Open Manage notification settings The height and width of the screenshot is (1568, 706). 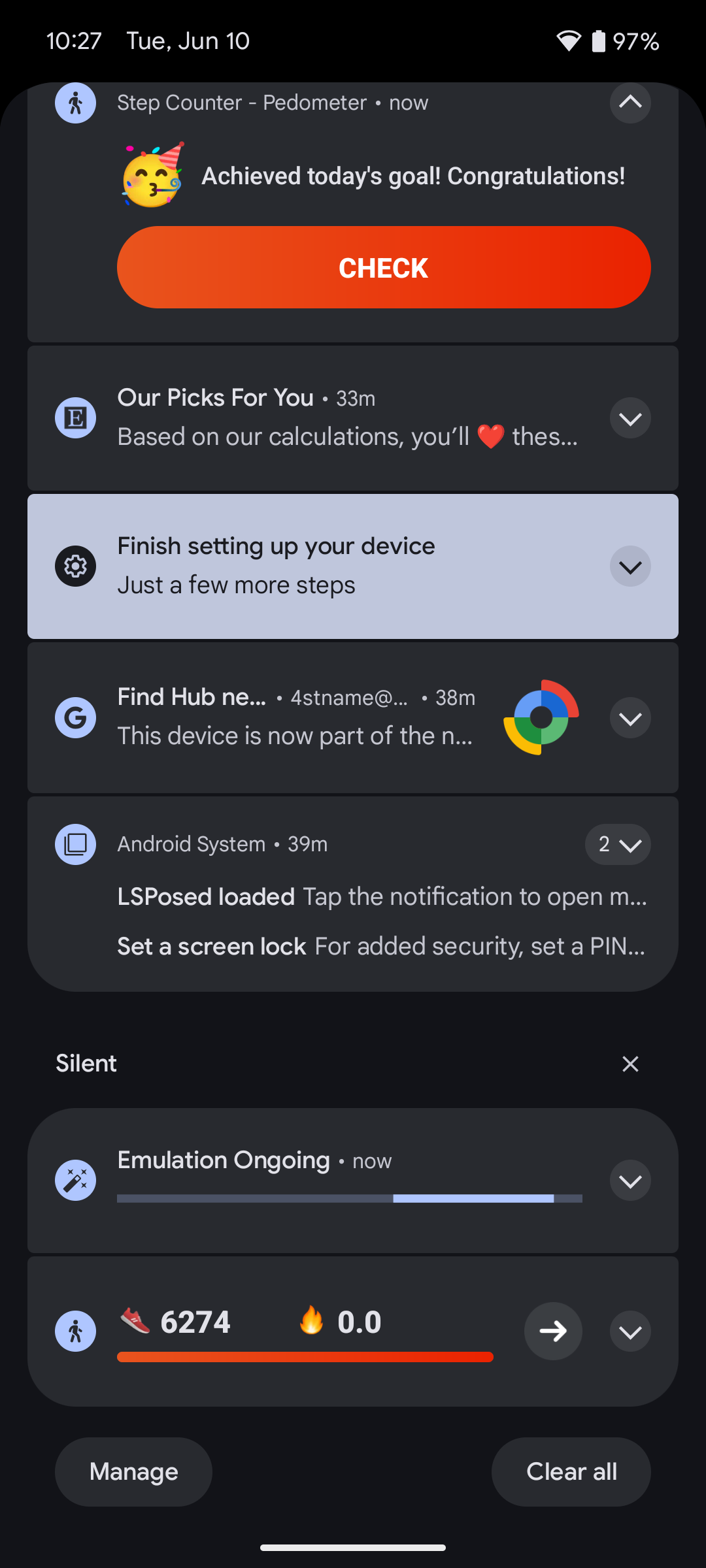point(133,1471)
